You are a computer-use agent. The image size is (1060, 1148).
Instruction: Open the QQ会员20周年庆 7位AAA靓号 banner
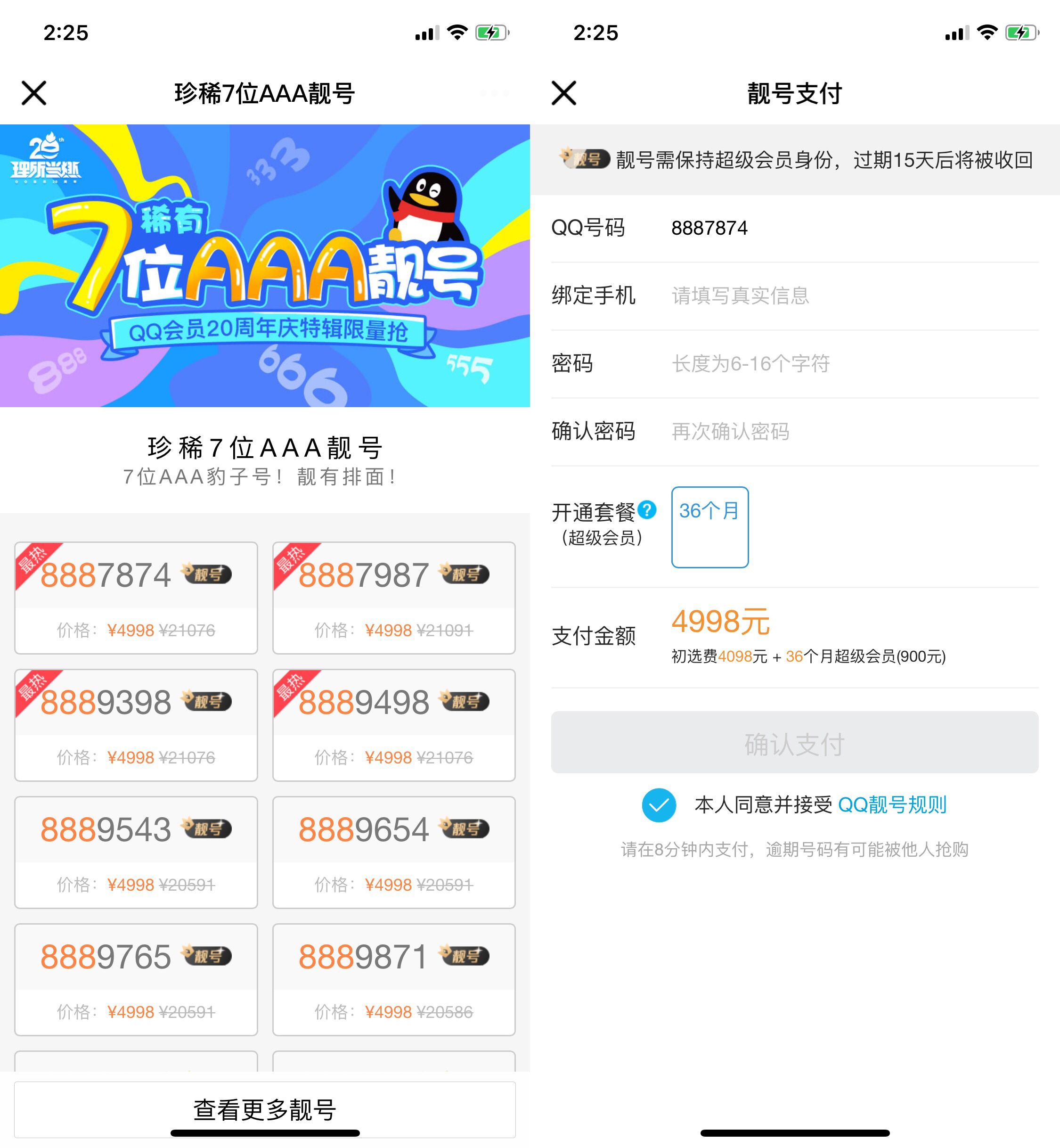click(x=264, y=265)
